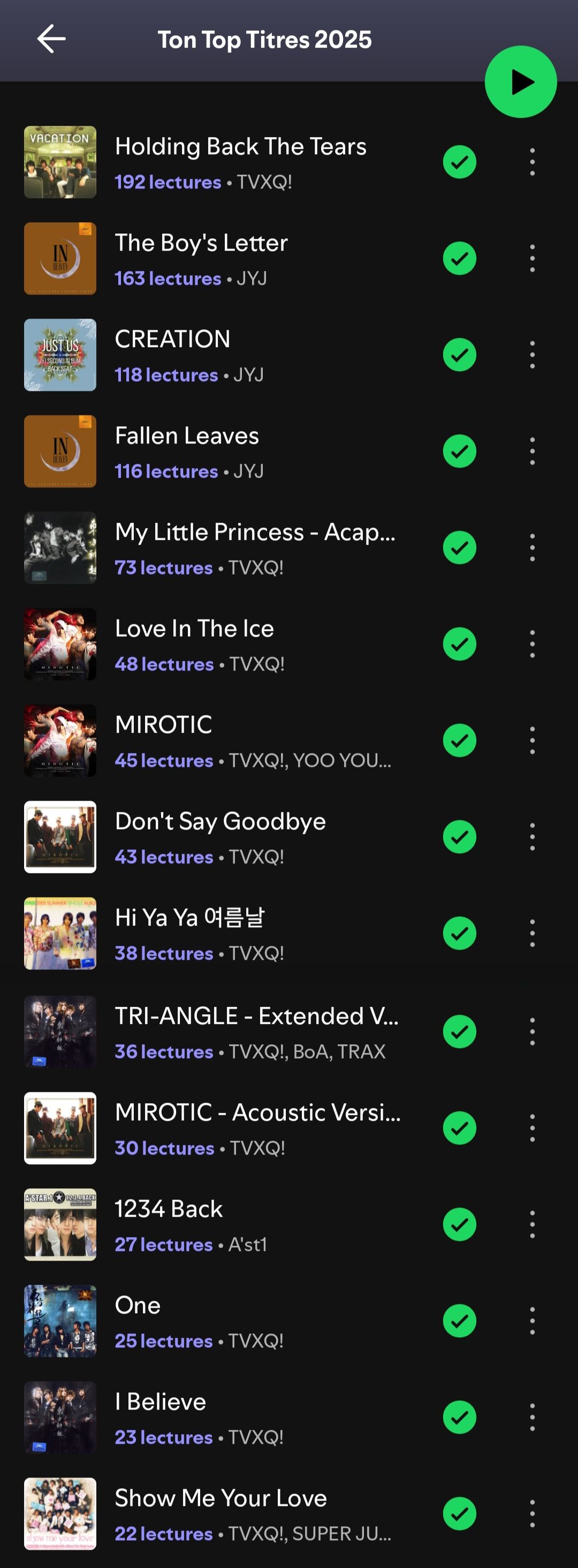
Task: Unsave My Little Princess from liked songs
Action: (459, 548)
